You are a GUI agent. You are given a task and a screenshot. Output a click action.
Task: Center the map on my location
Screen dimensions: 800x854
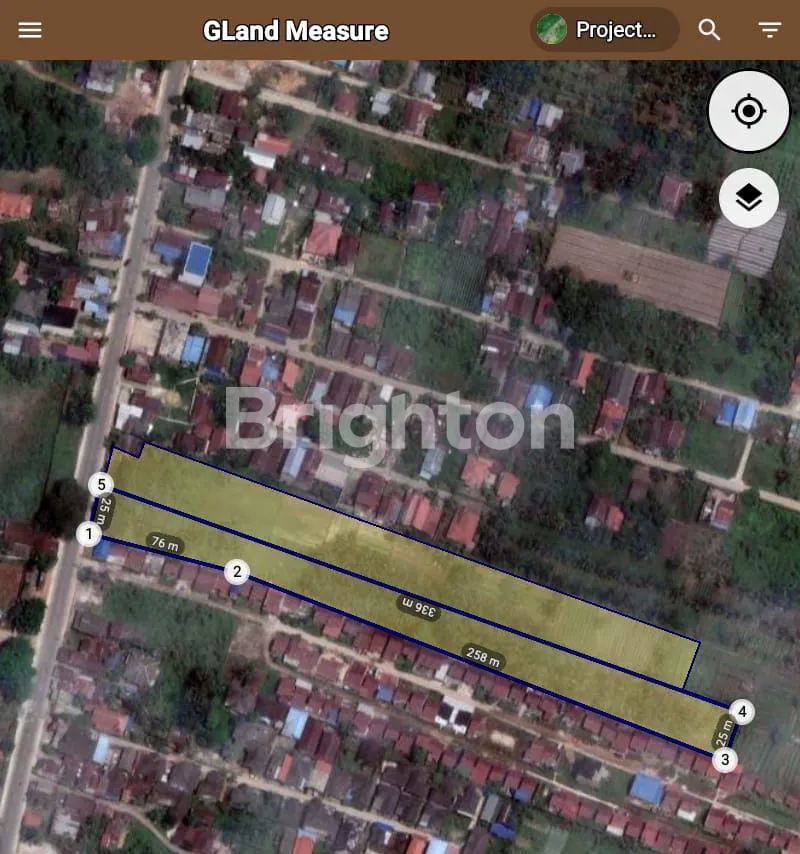pyautogui.click(x=749, y=111)
